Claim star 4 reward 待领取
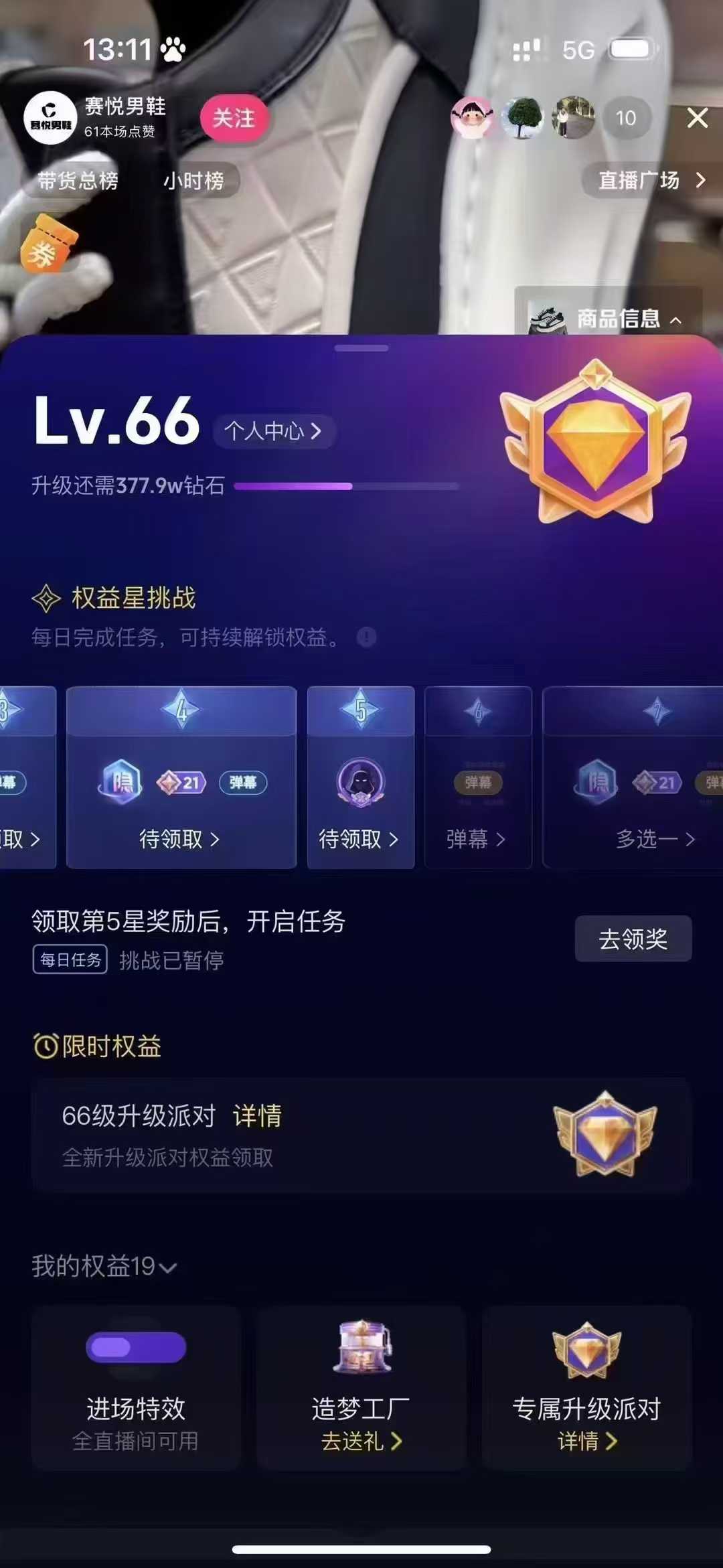 point(179,838)
